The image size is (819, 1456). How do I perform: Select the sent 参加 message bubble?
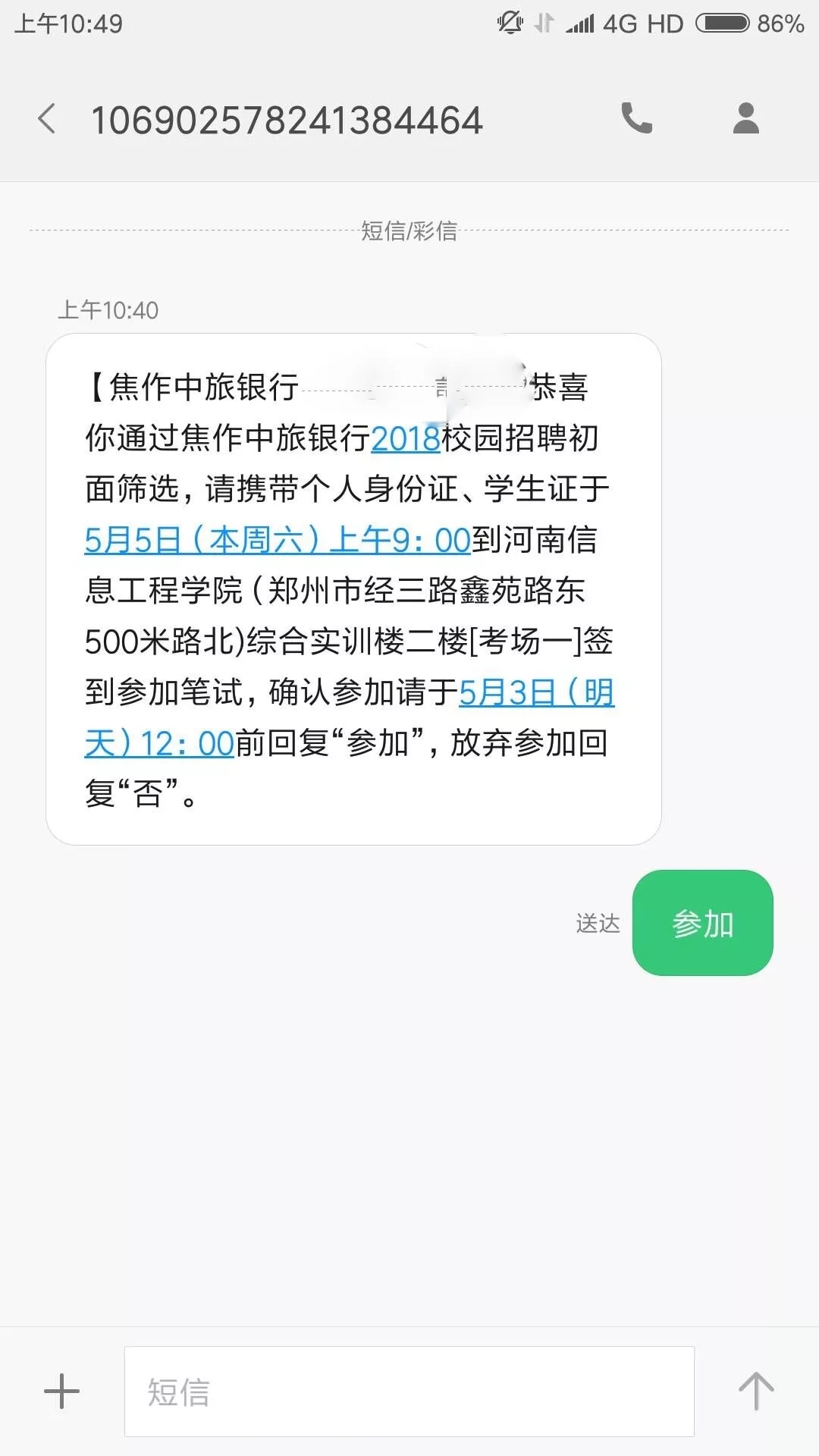coord(703,923)
